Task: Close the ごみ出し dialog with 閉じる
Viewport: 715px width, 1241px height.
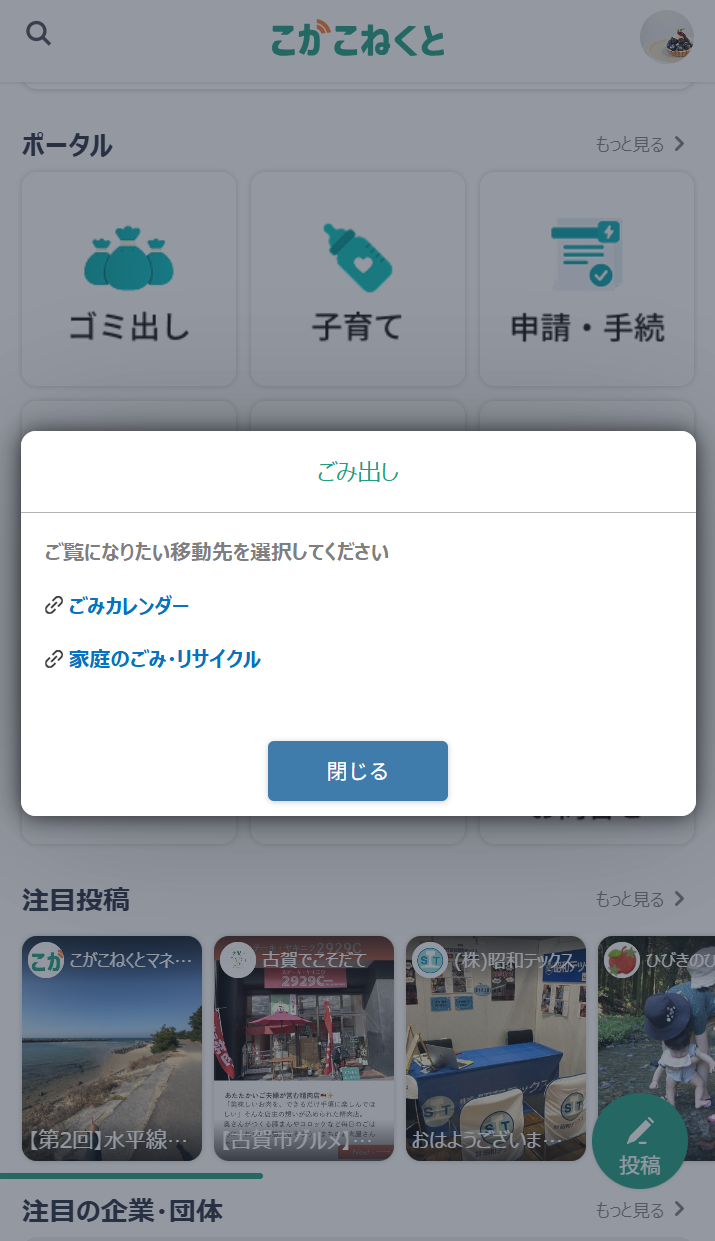Action: pos(357,771)
